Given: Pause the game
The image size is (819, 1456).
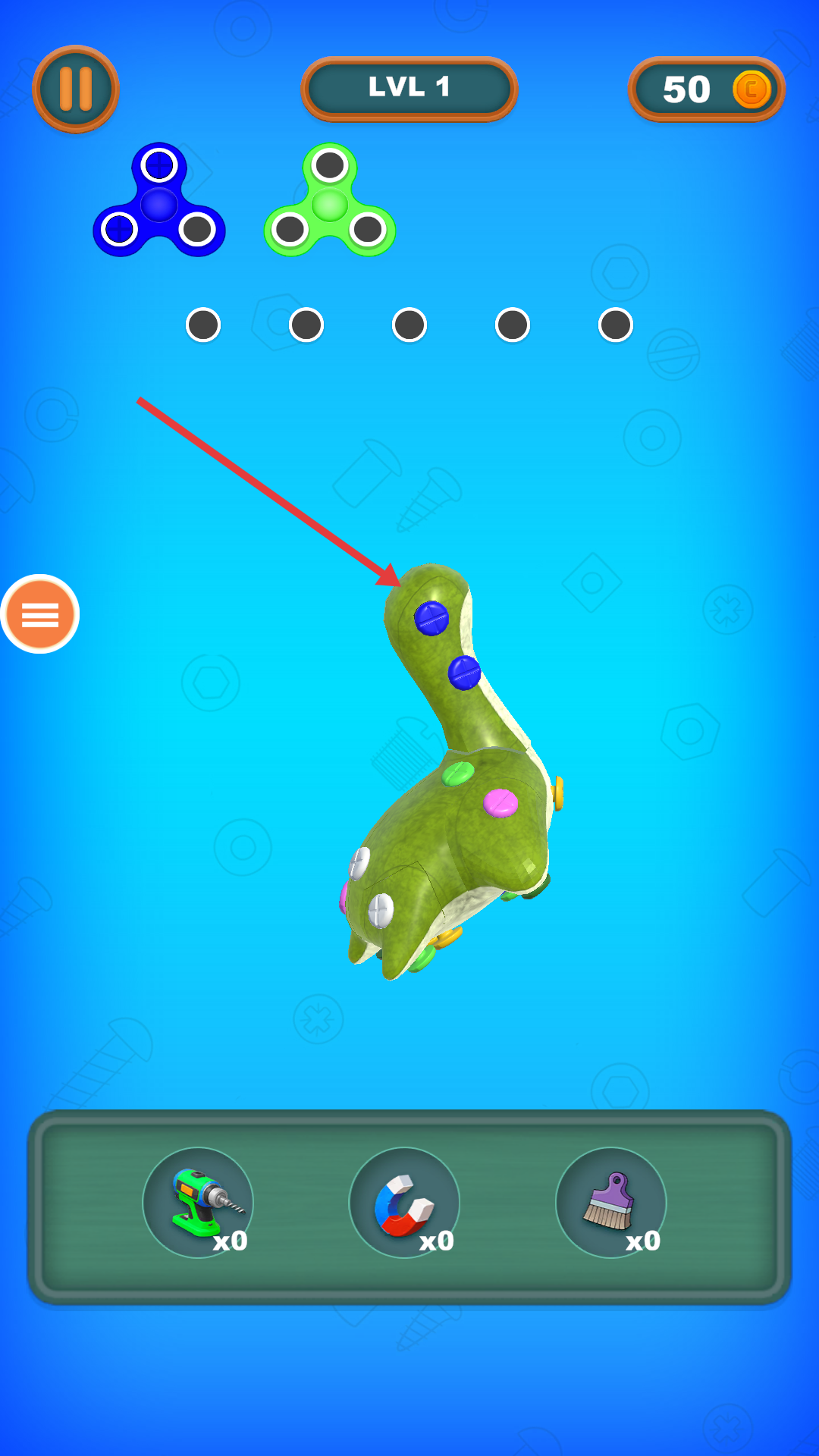Looking at the screenshot, I should point(75,89).
